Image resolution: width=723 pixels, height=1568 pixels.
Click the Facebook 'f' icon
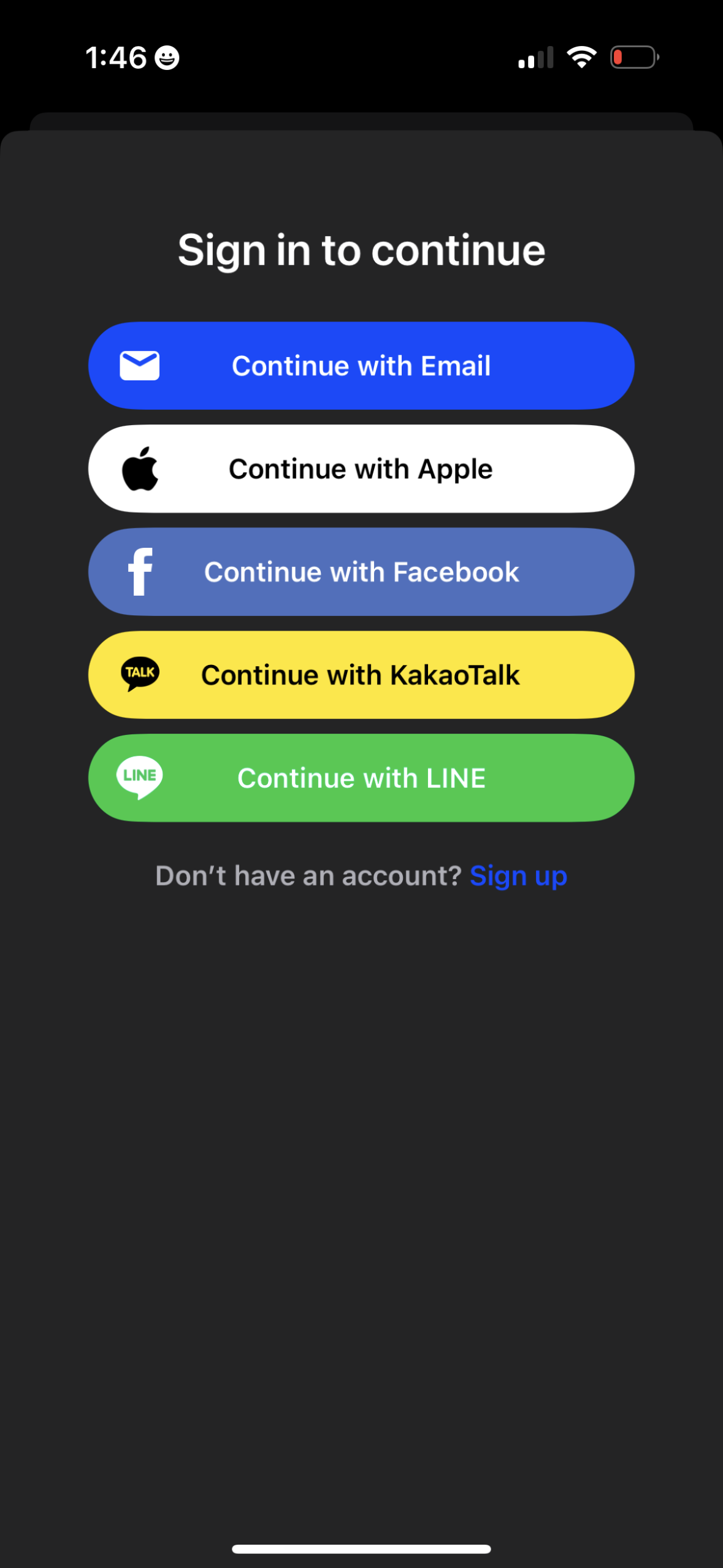pos(140,571)
